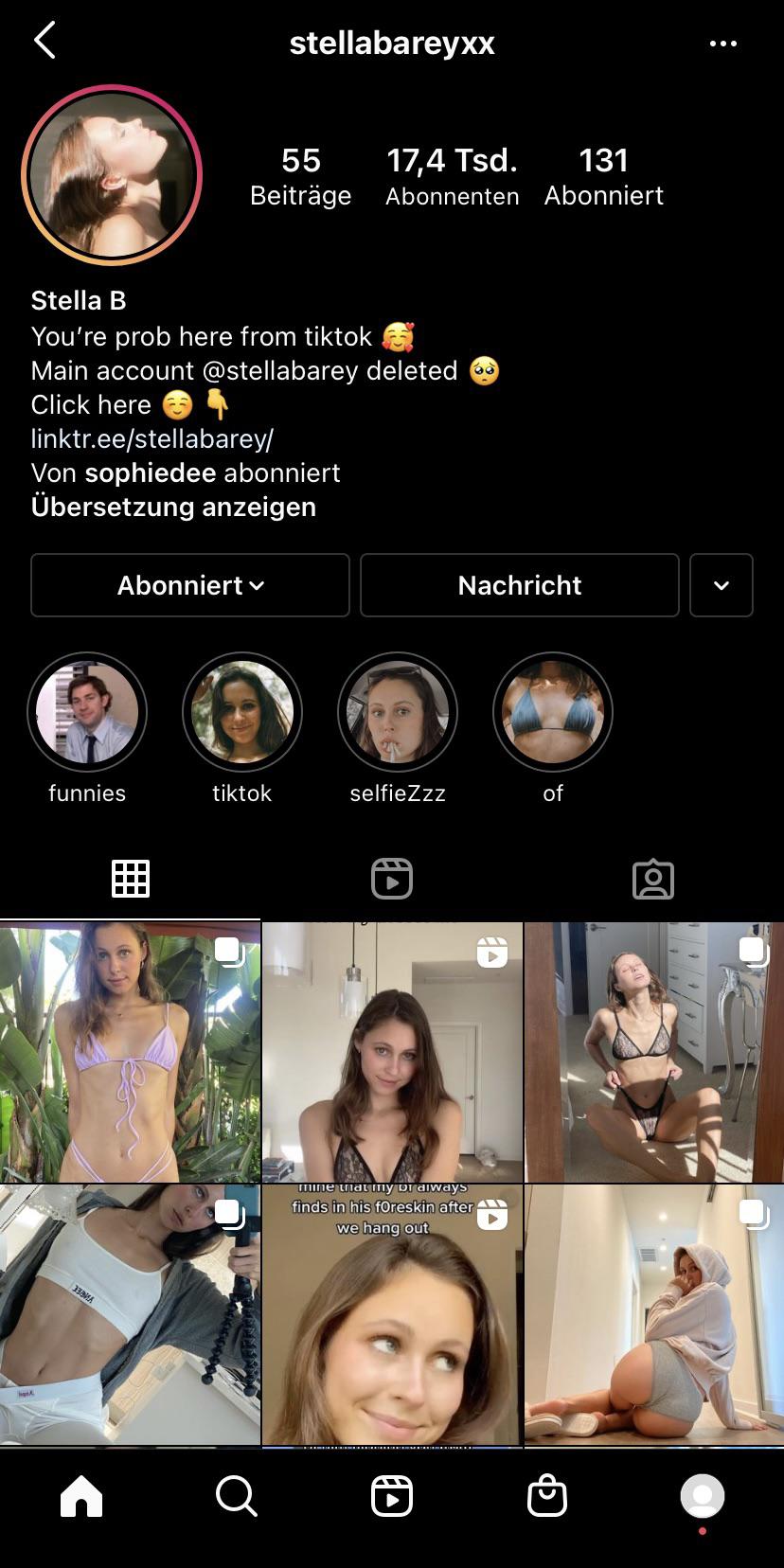Open the linktr.ee/stellabarey/ link
784x1568 pixels.
[x=150, y=439]
